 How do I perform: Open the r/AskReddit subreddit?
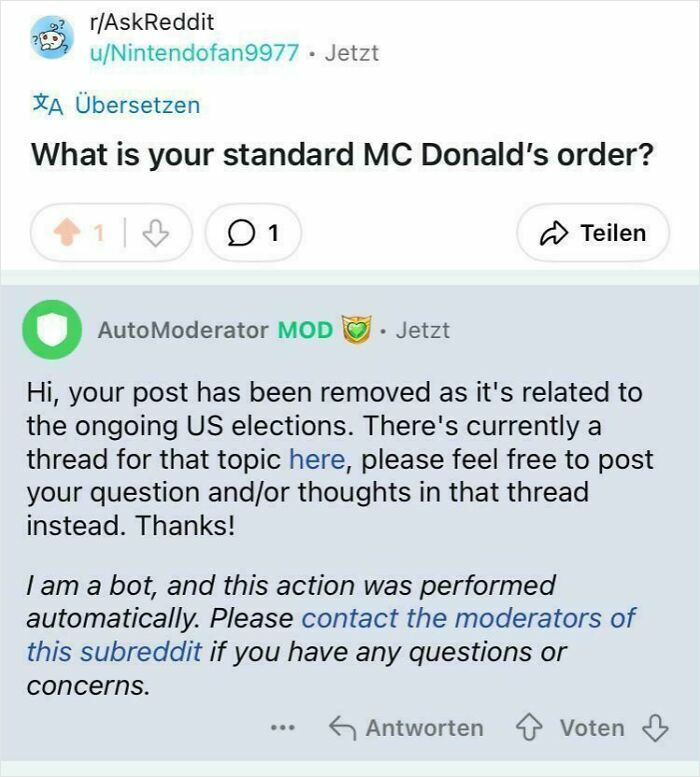(x=150, y=22)
